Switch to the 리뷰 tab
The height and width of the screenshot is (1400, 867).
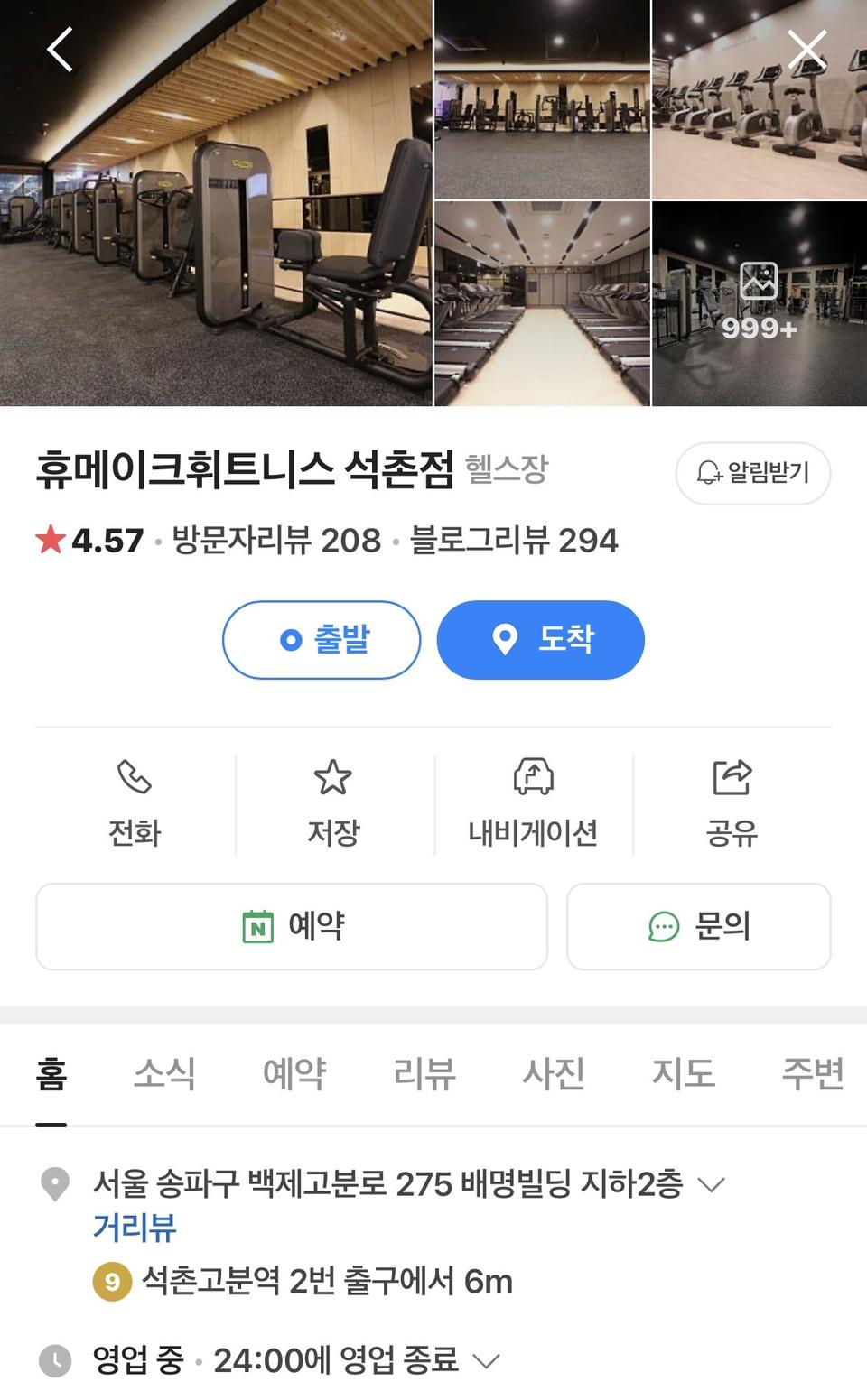point(424,1074)
